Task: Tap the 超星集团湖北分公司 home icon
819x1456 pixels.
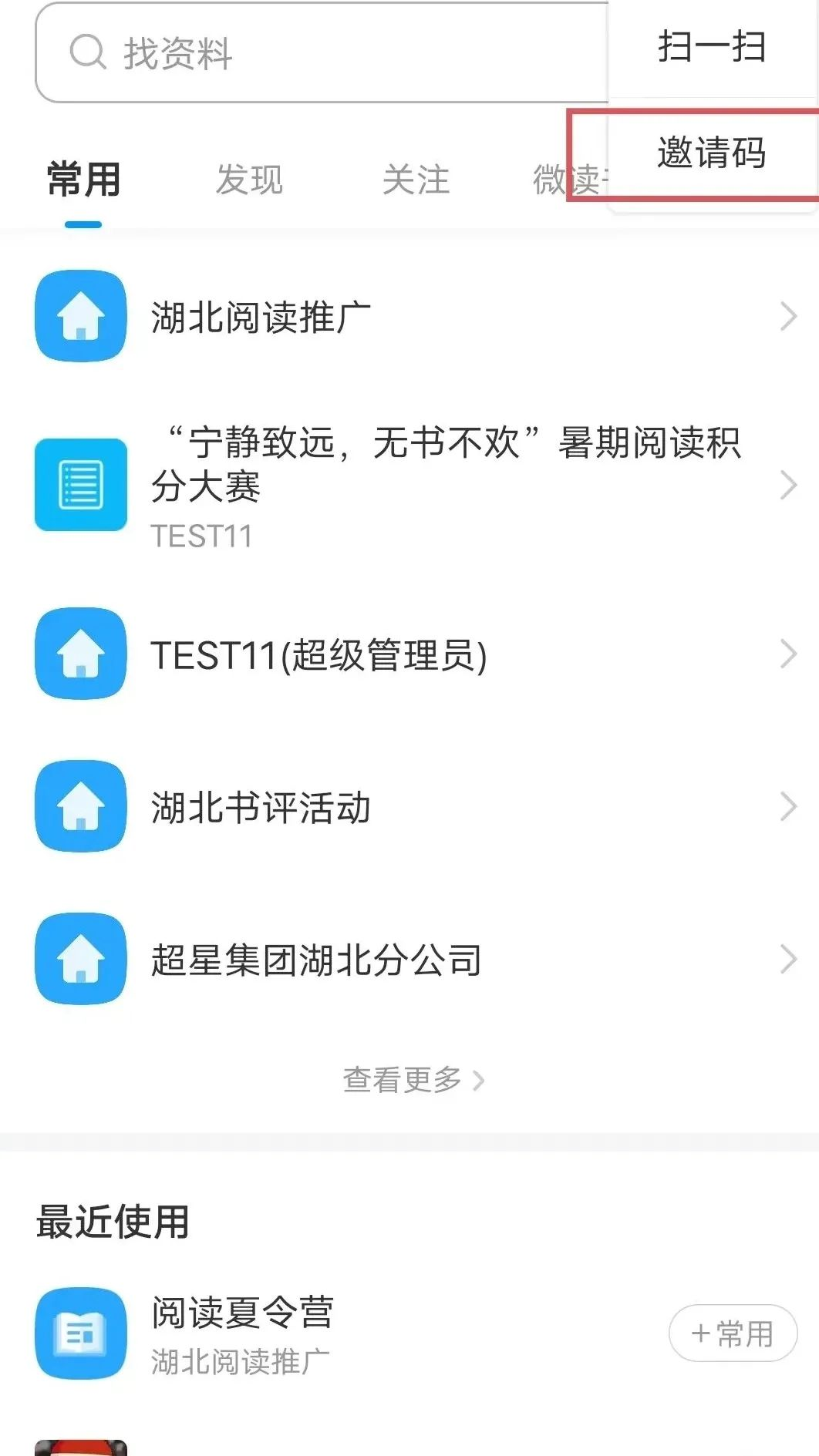Action: [80, 960]
